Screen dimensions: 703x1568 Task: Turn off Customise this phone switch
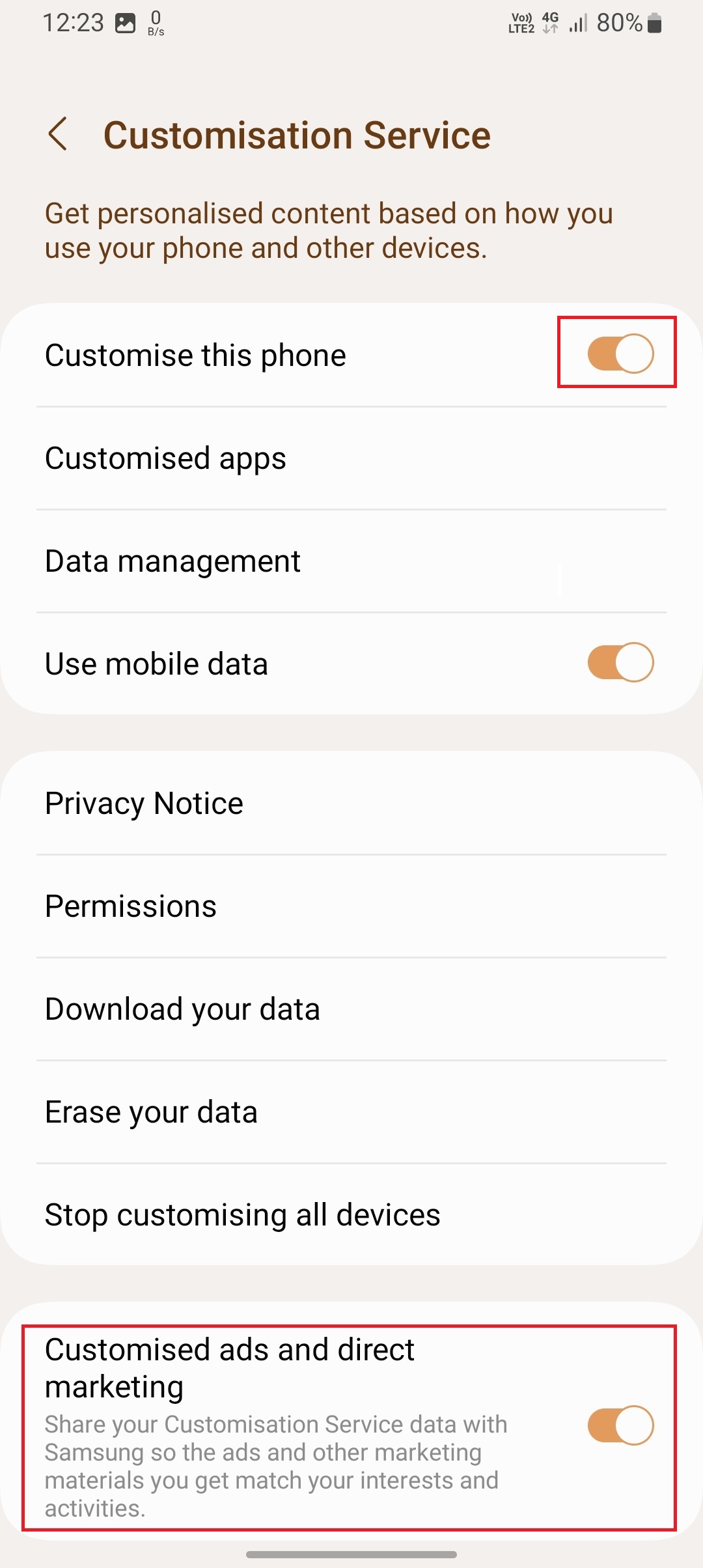pos(620,354)
